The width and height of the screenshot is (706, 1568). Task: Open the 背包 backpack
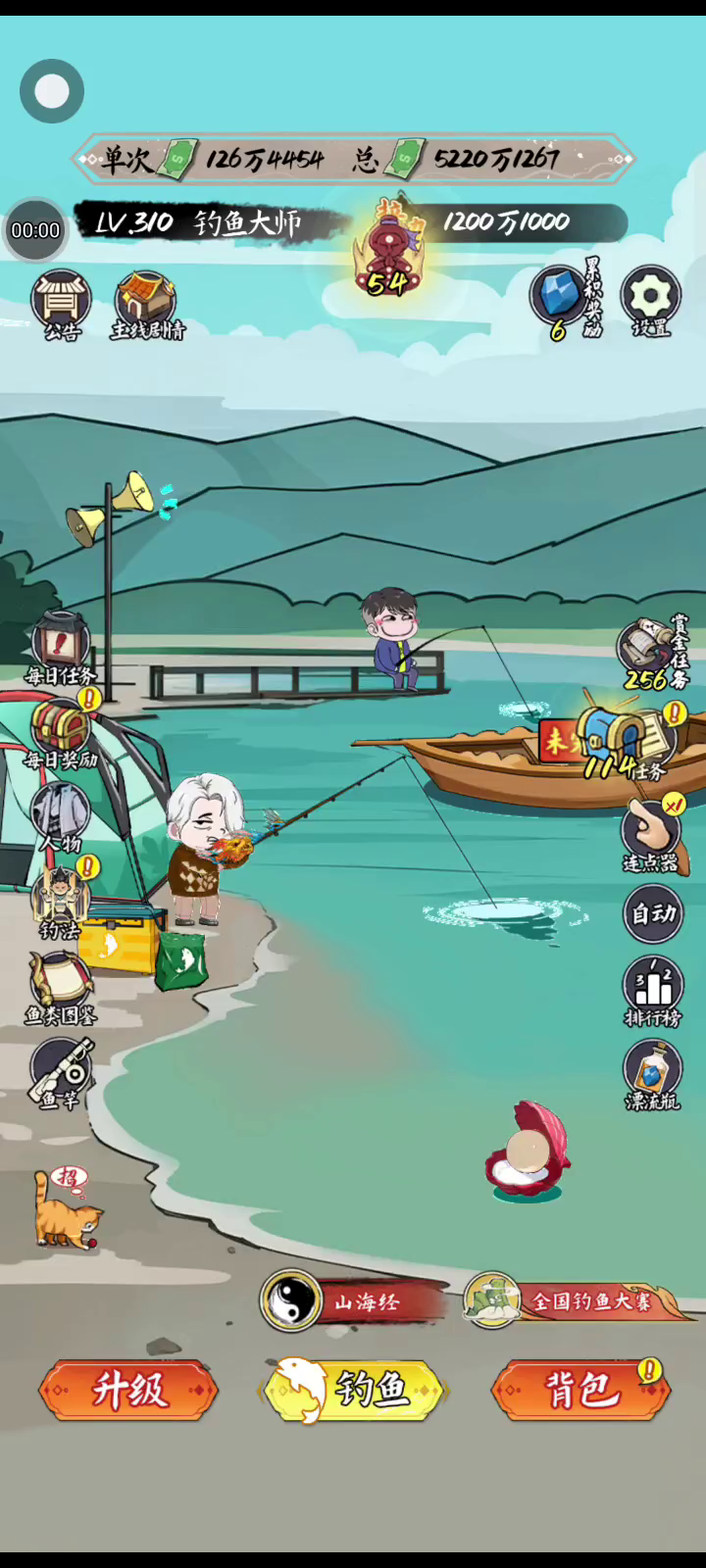(x=580, y=1390)
